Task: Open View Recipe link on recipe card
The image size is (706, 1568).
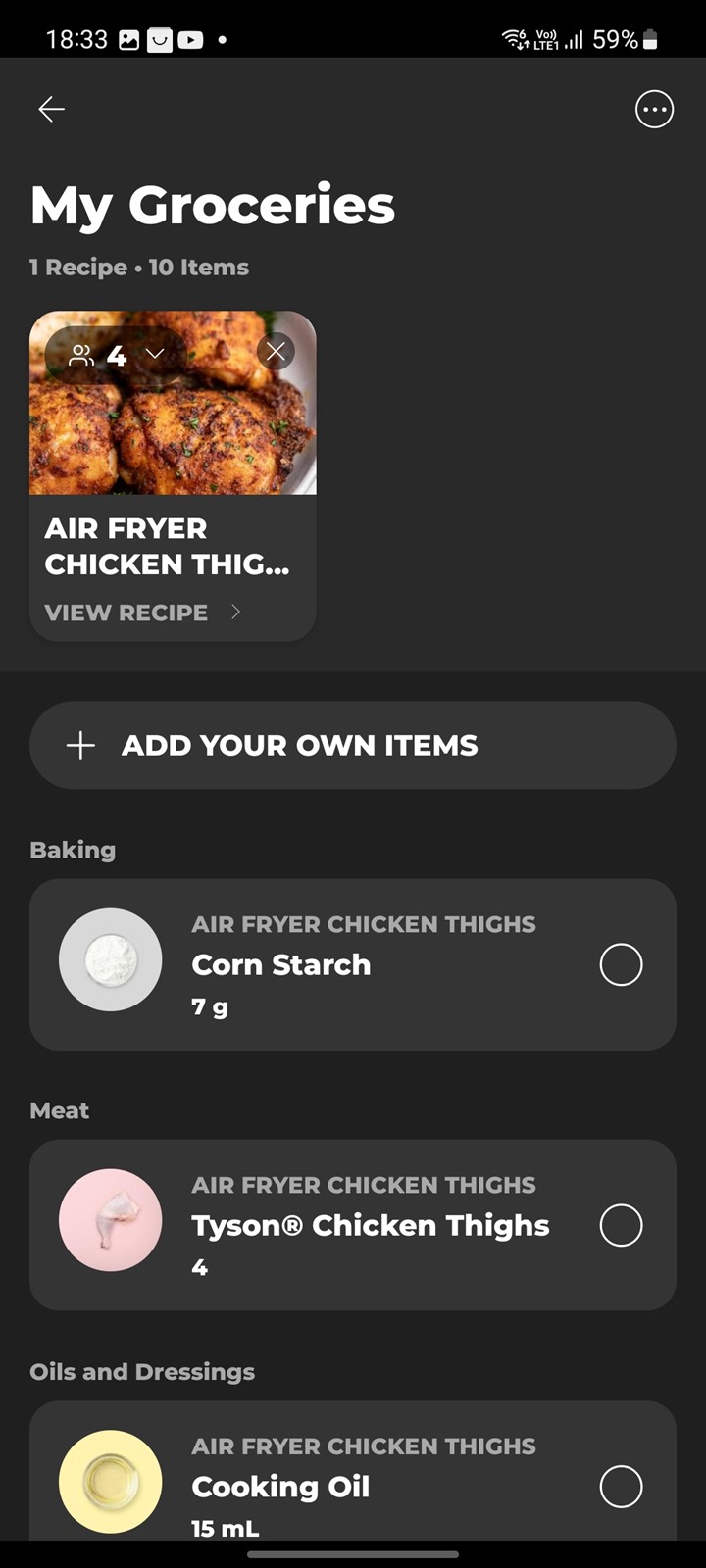Action: (x=142, y=612)
